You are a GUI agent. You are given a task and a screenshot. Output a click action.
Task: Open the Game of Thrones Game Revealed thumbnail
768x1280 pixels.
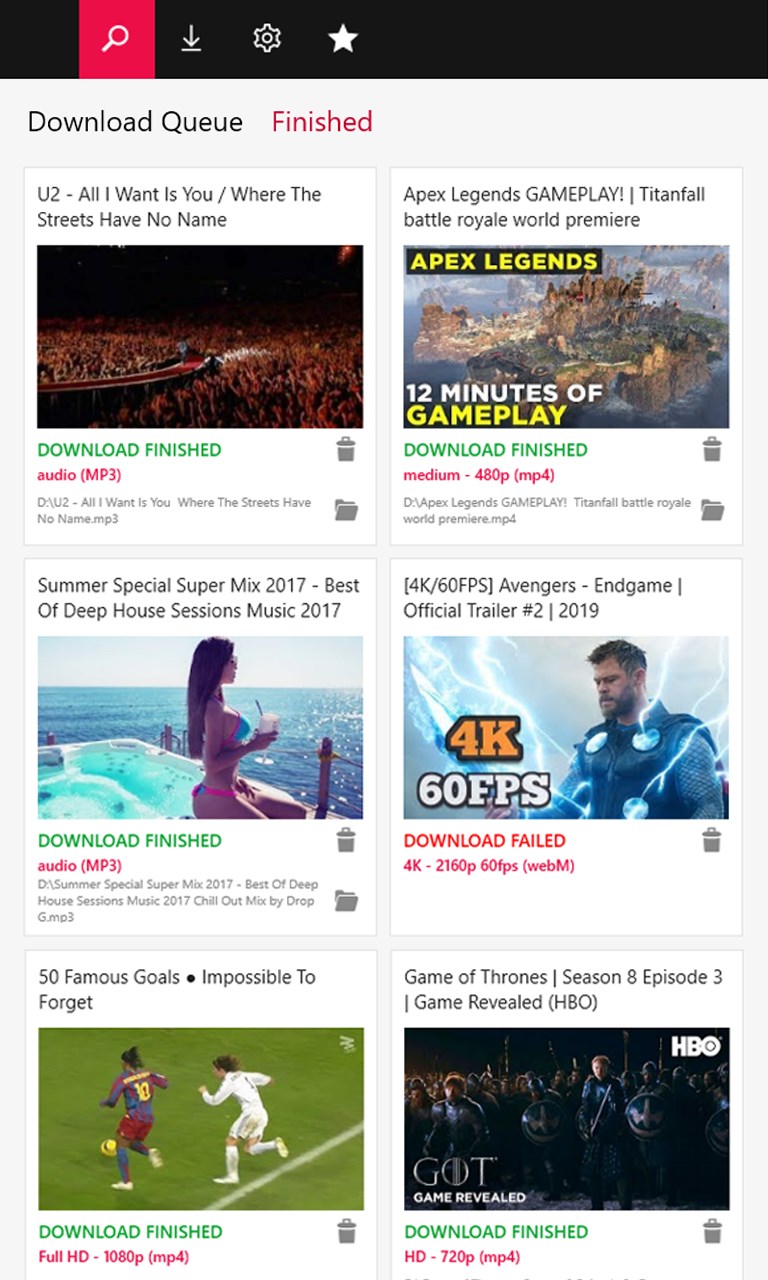click(566, 1119)
